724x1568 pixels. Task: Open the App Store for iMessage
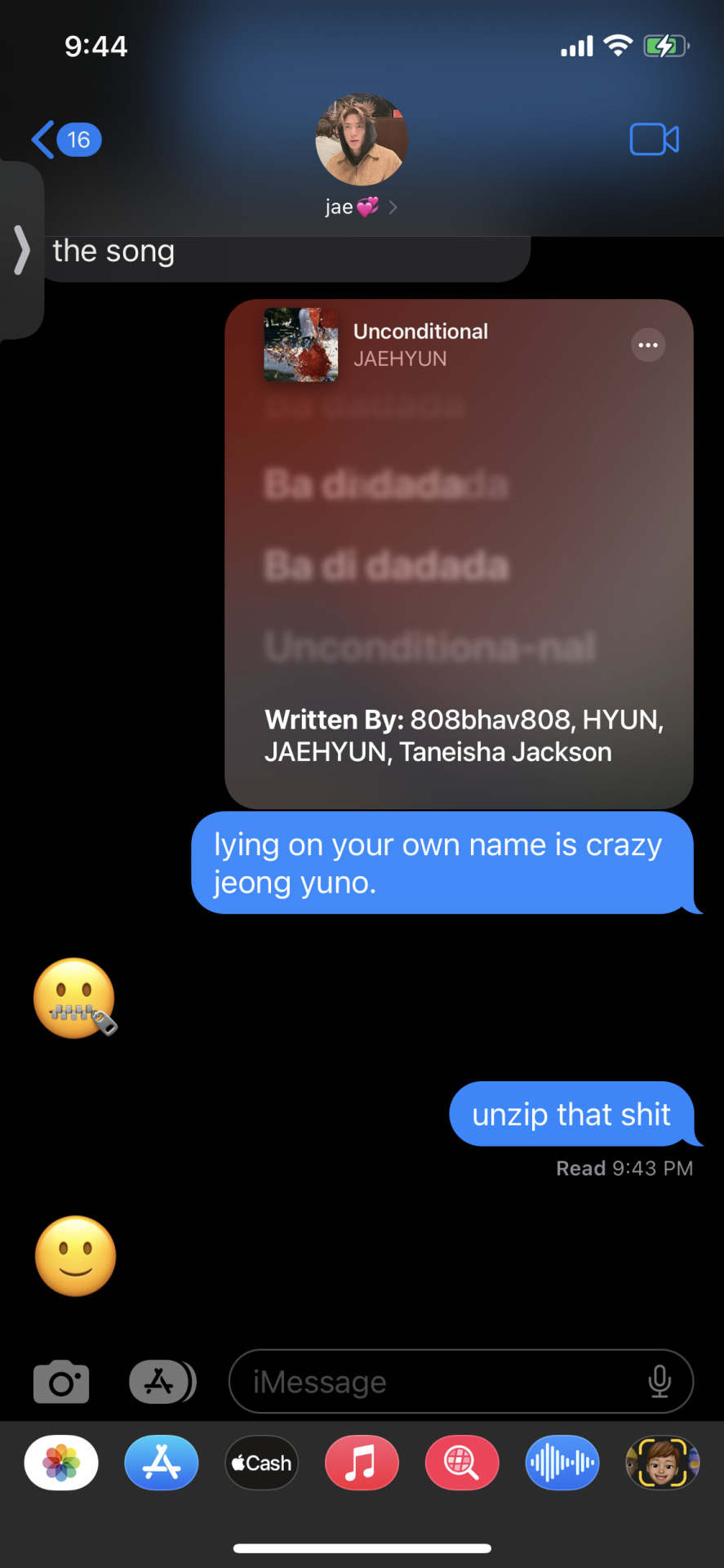(162, 1463)
